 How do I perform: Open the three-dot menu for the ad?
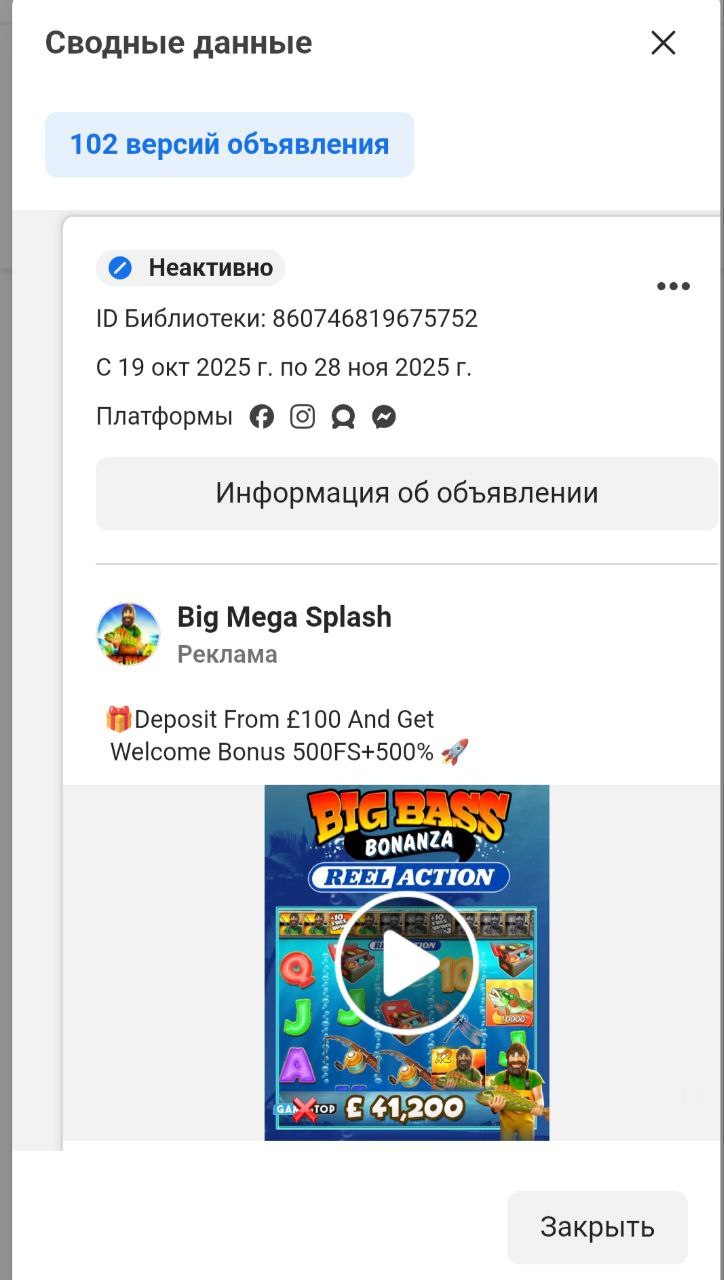point(673,287)
